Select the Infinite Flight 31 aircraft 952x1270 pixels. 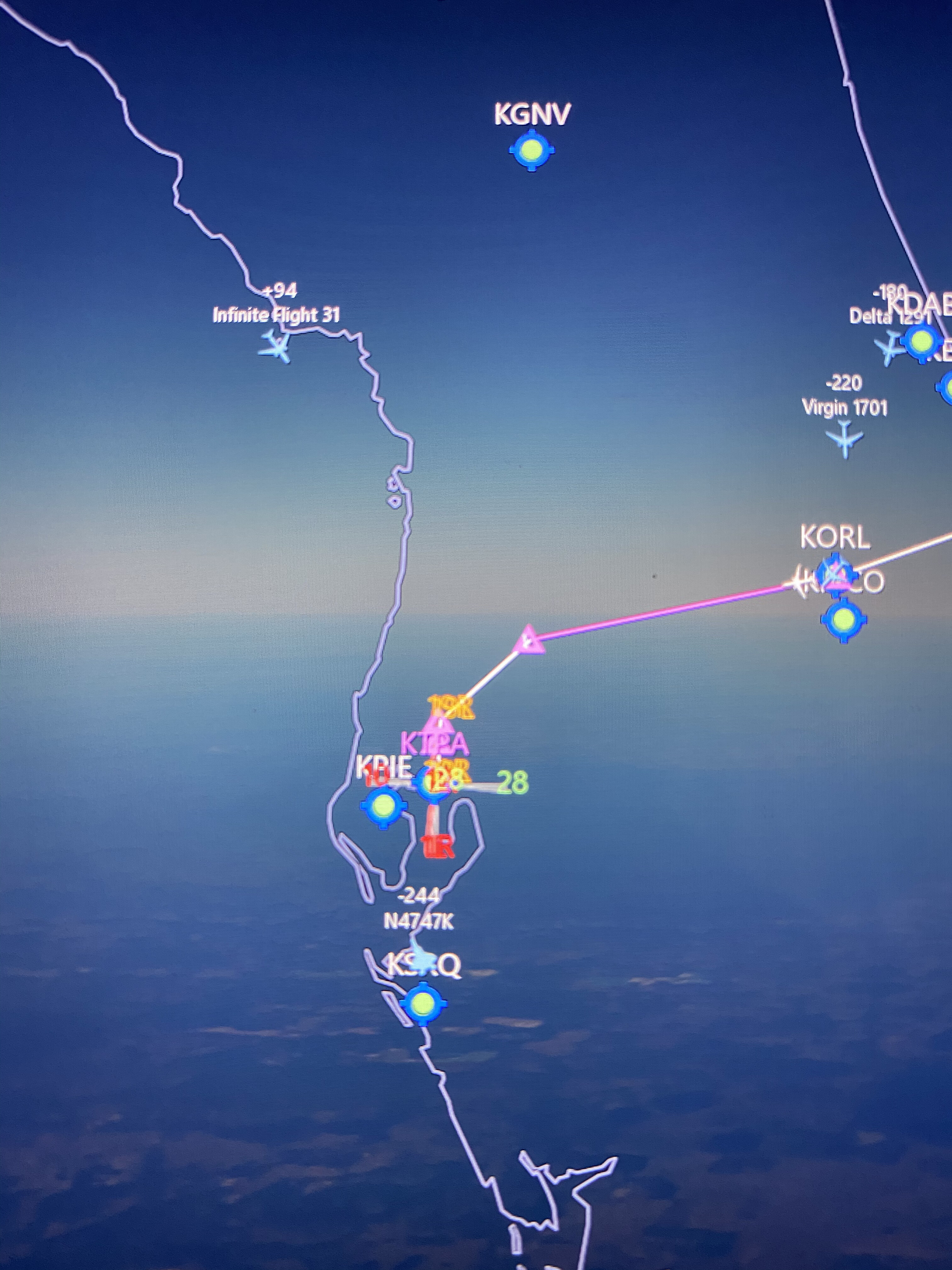pos(275,346)
